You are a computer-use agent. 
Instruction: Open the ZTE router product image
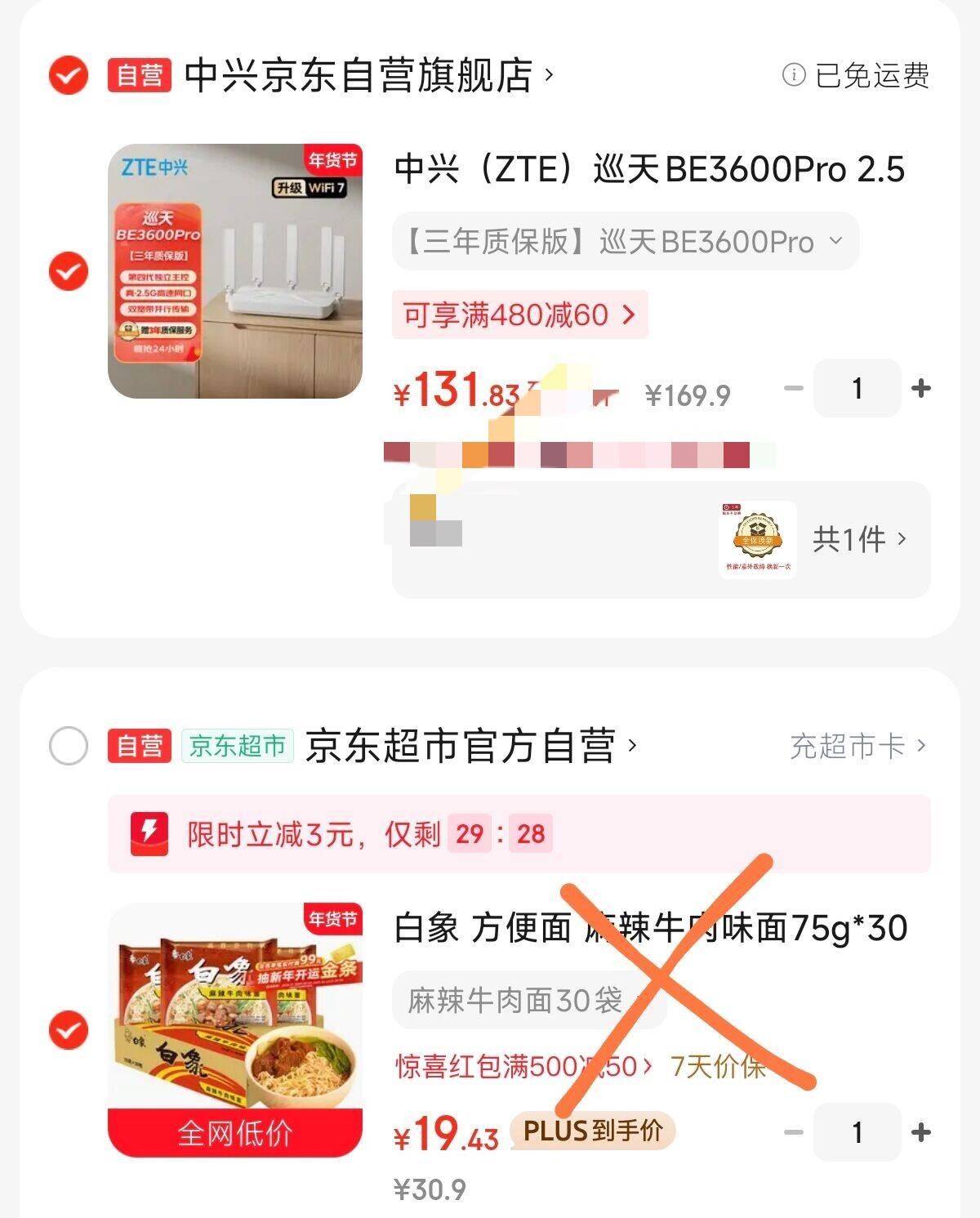tap(235, 271)
